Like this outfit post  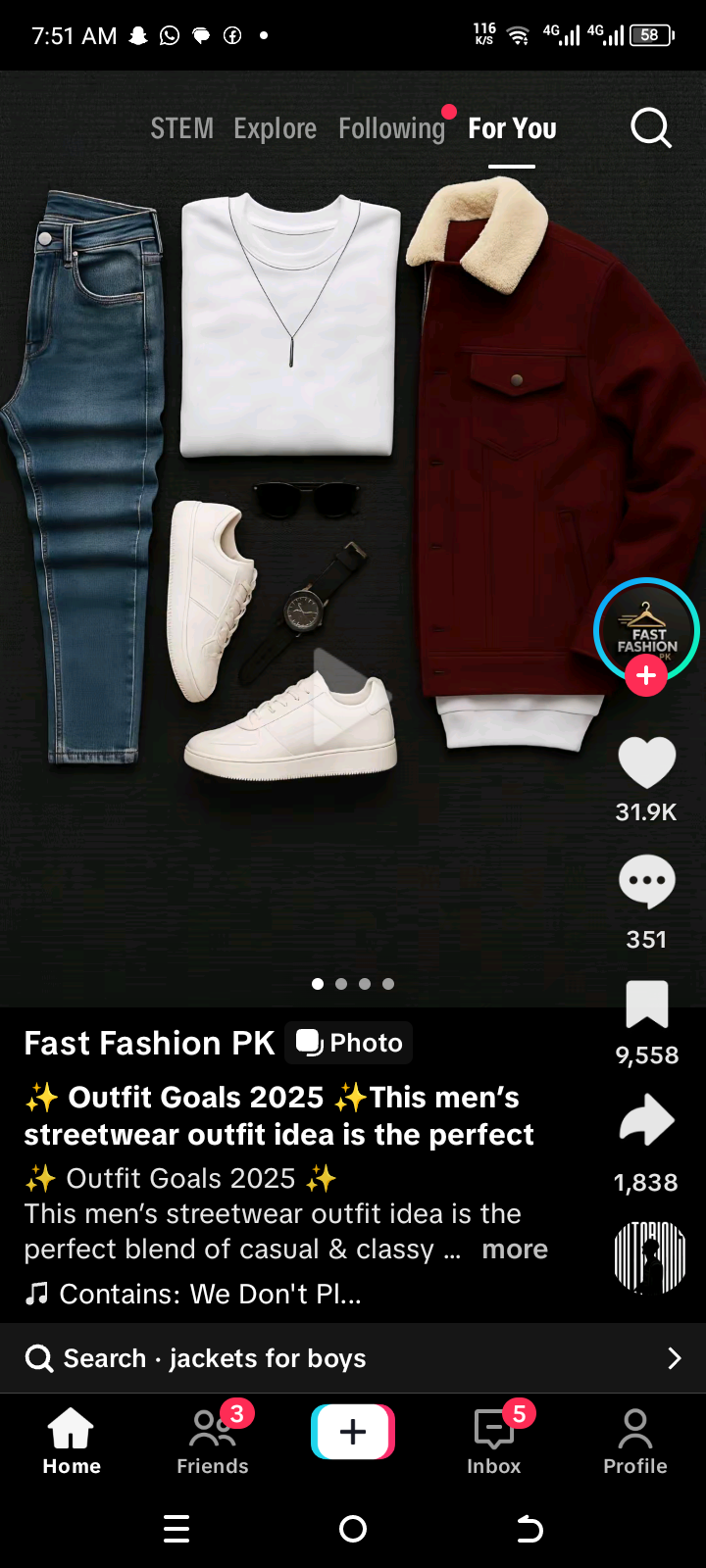coord(646,762)
